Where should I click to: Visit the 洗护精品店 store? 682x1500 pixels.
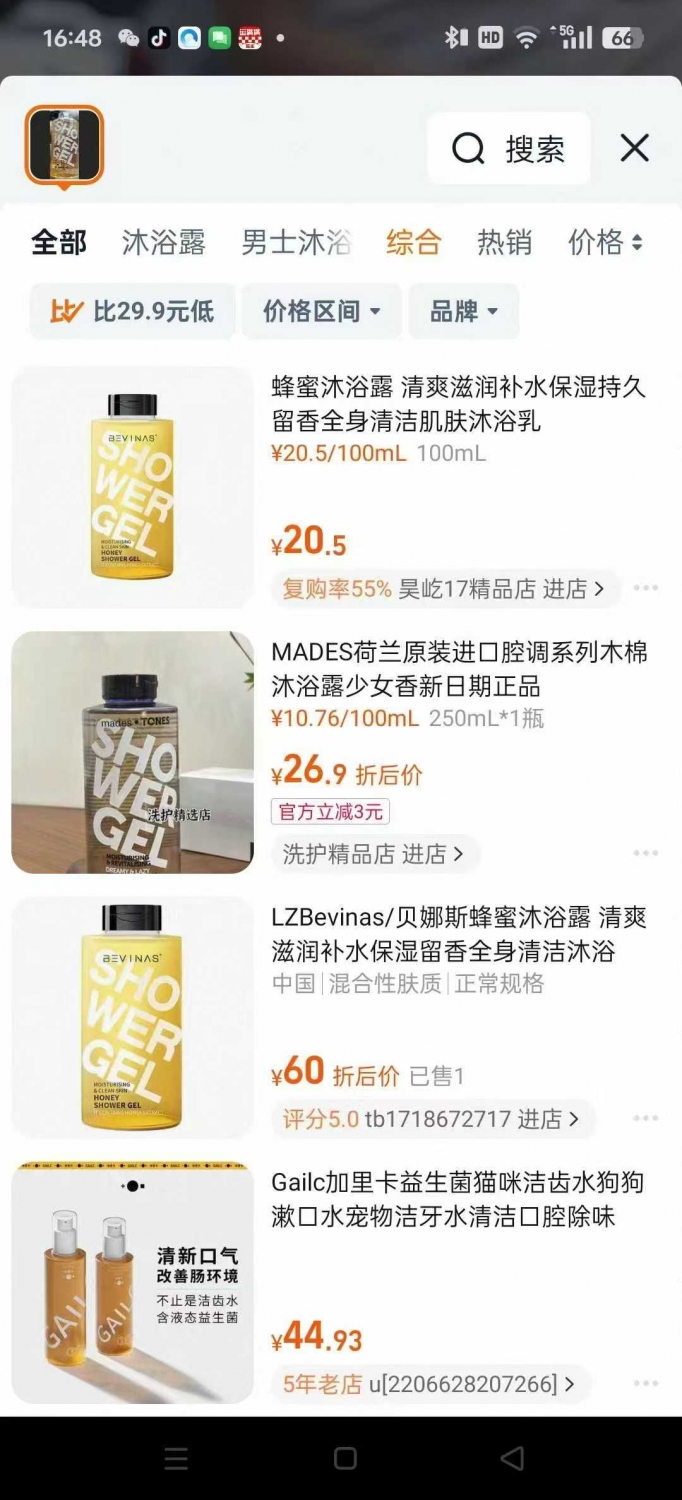click(374, 854)
